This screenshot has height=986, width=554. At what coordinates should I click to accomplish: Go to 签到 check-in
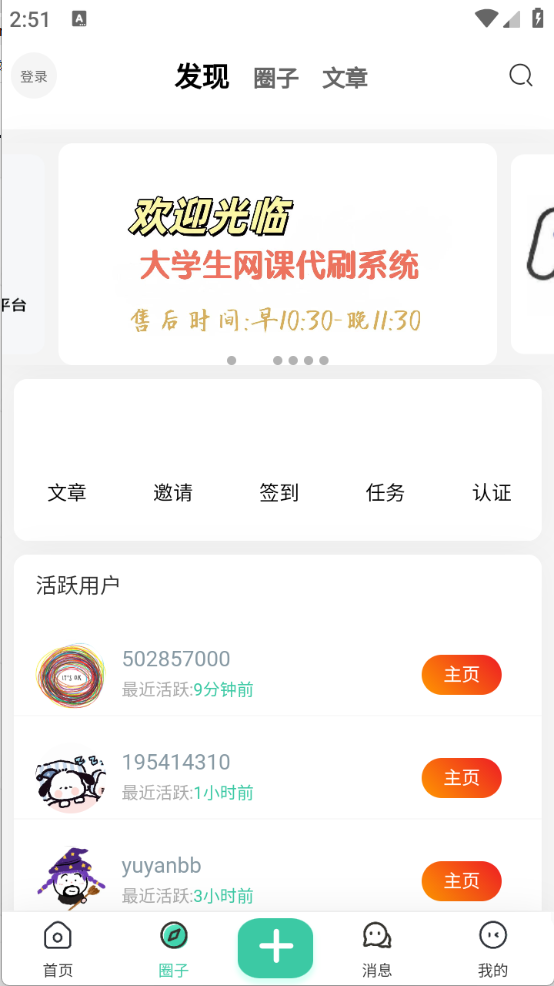click(279, 492)
